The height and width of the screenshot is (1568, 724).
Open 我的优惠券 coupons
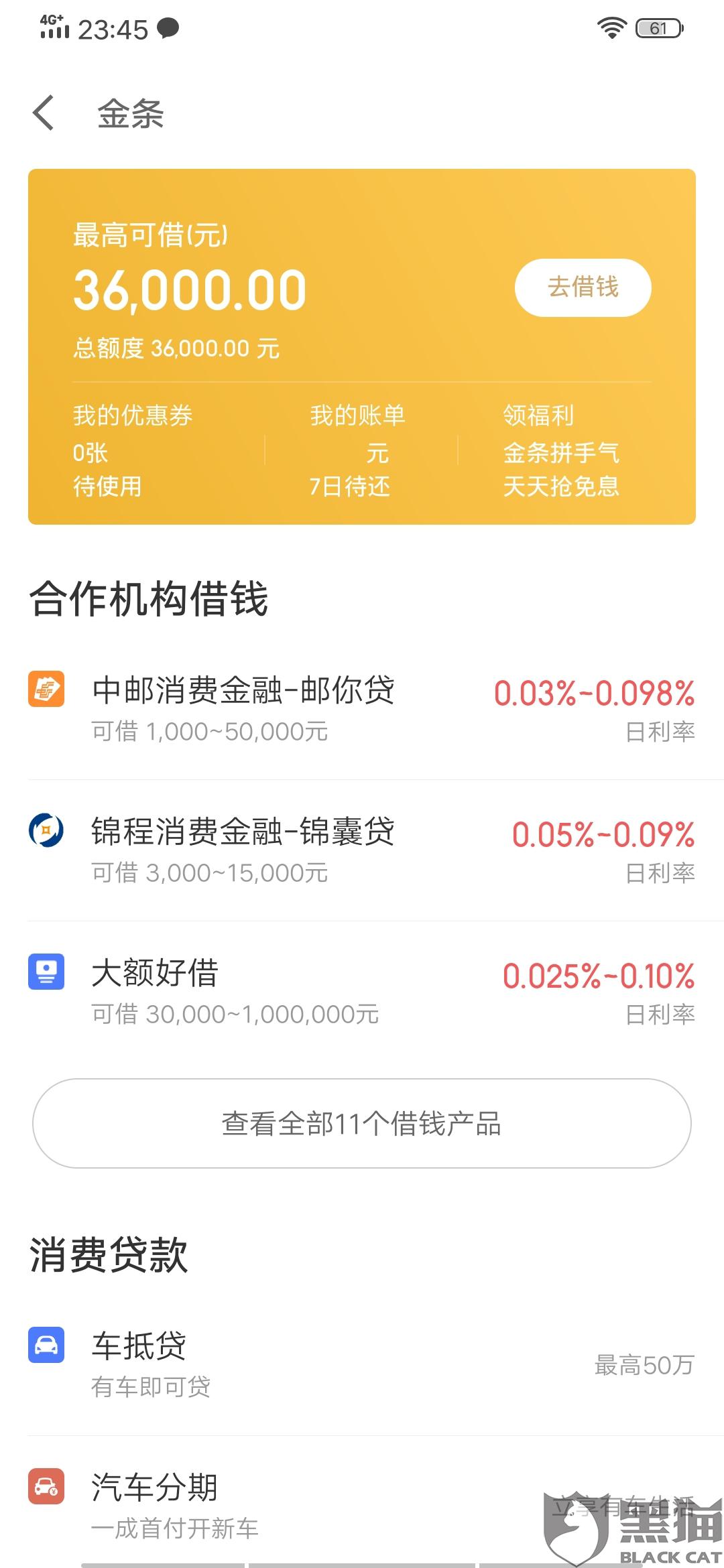click(x=133, y=450)
